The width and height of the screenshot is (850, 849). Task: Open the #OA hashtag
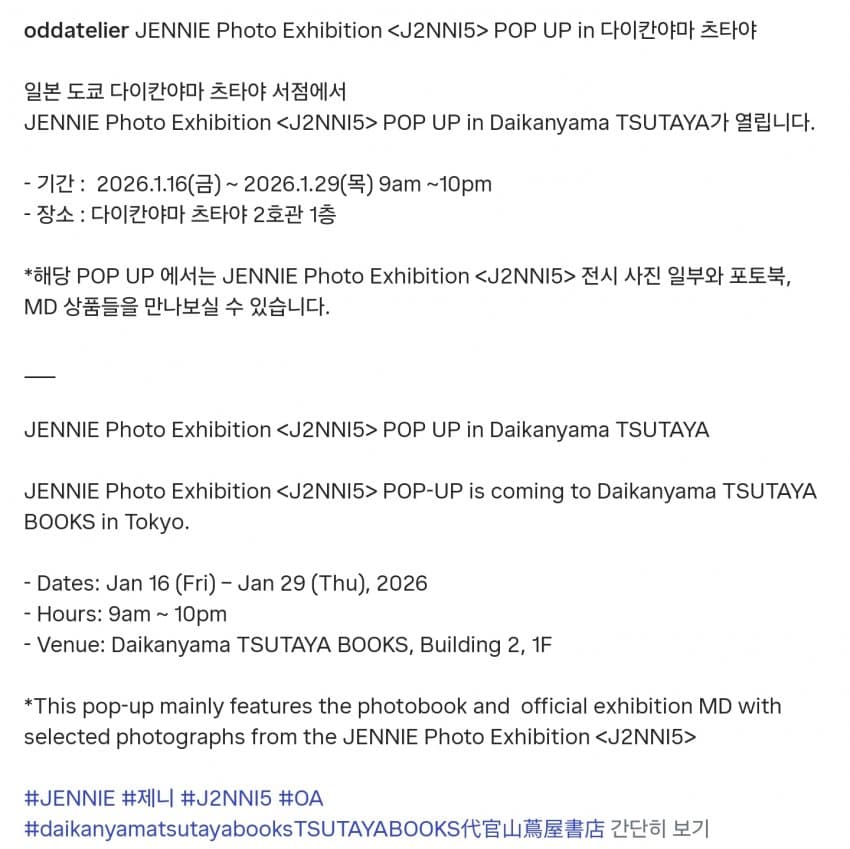300,798
